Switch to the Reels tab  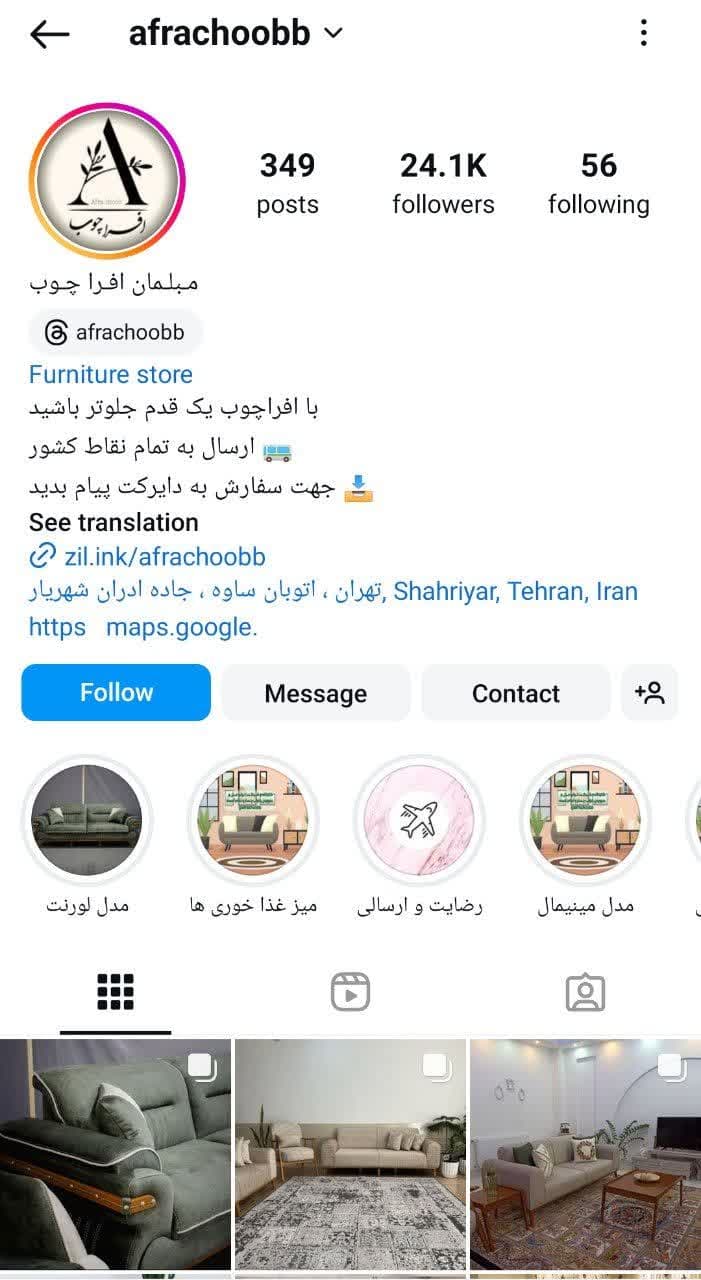tap(350, 991)
